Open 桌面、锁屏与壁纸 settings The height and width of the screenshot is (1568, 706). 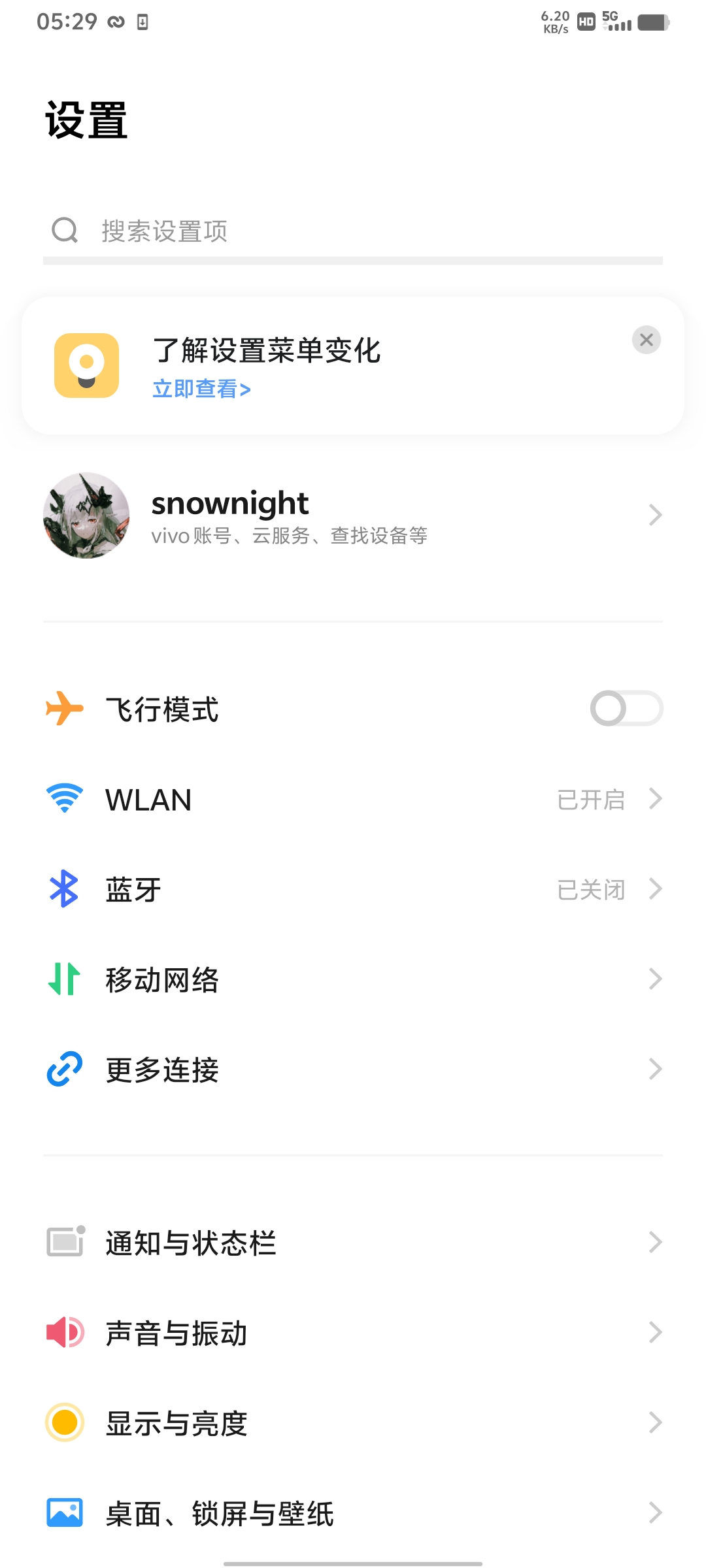coord(353,1513)
